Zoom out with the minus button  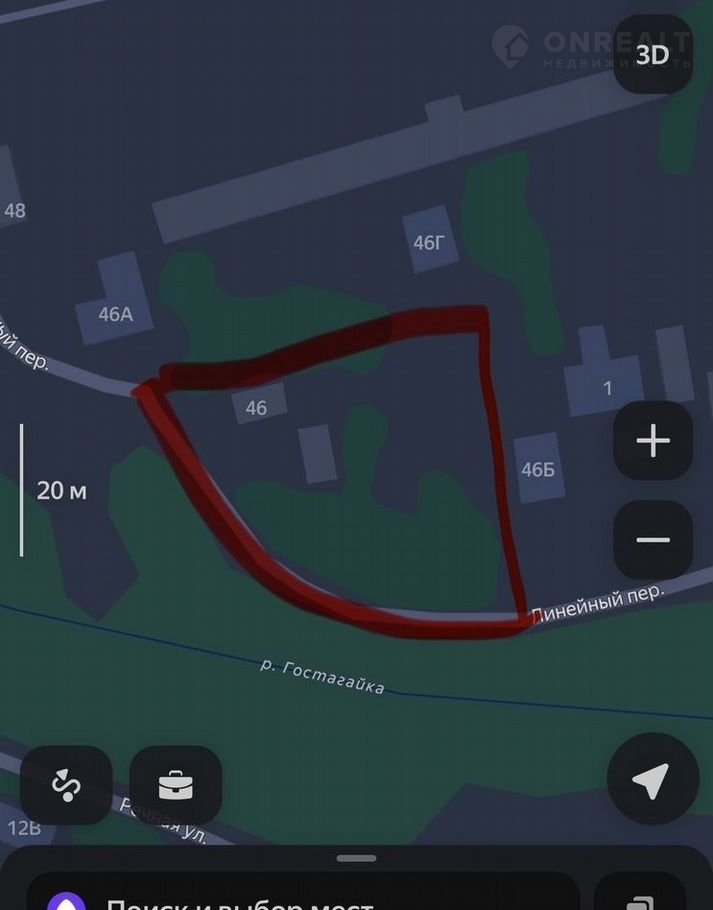(x=653, y=540)
